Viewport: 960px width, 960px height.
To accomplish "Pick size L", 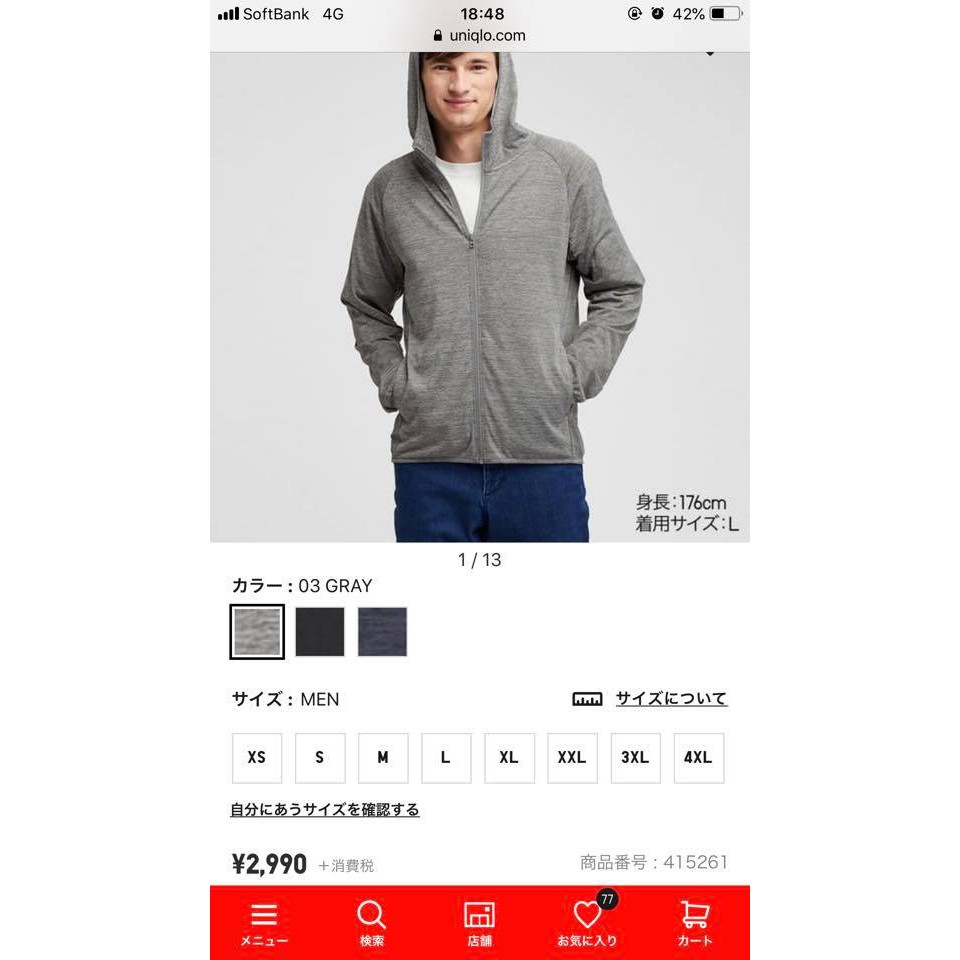I will (446, 758).
